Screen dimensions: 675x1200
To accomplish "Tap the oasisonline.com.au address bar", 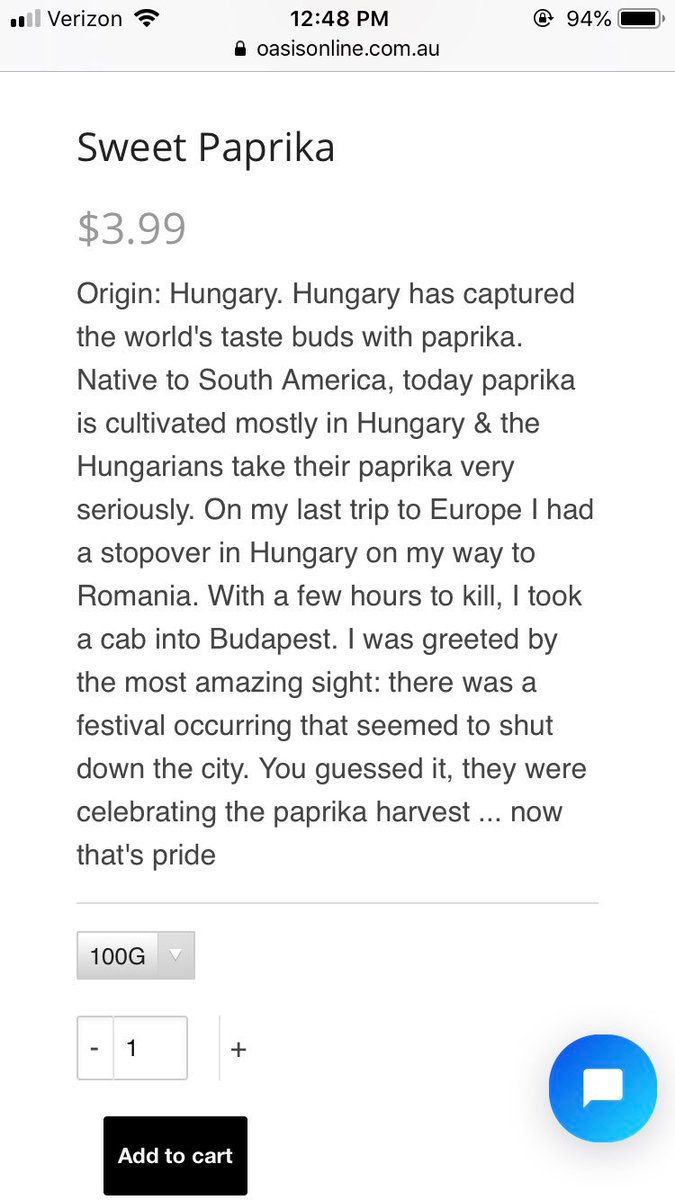I will tap(337, 48).
